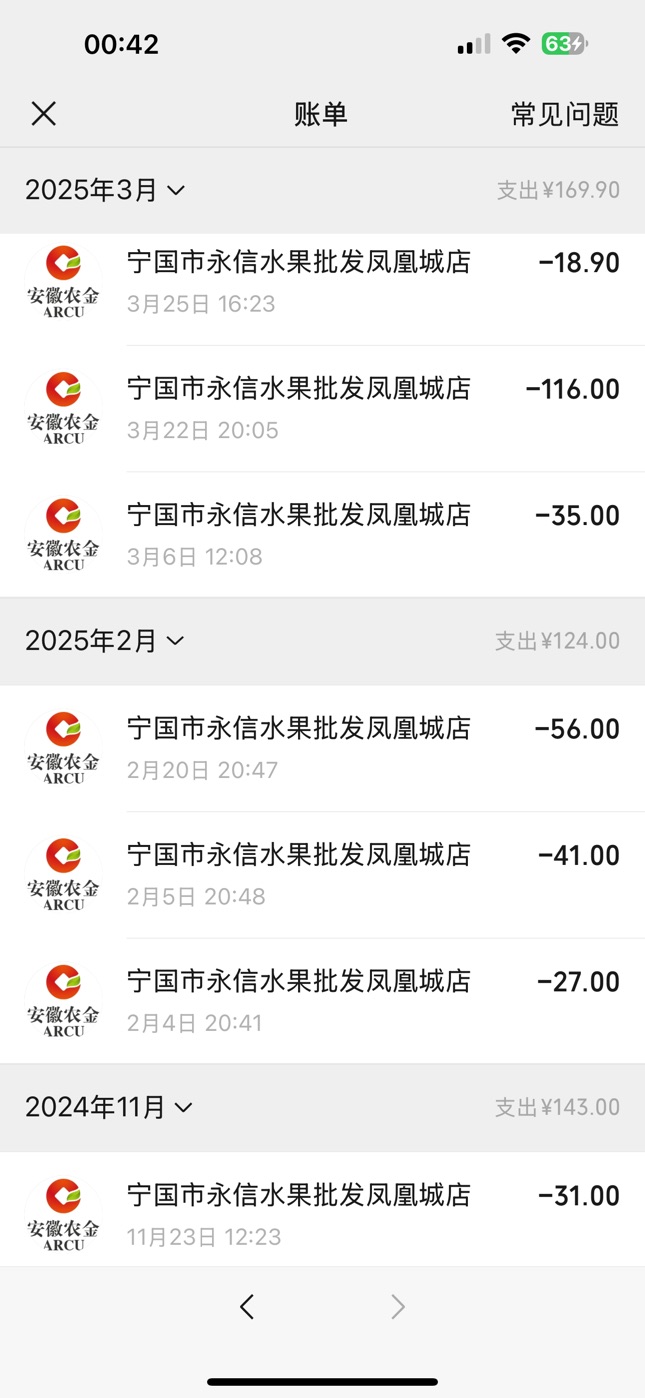The height and width of the screenshot is (1398, 645).
Task: Close the 账单 page with X
Action: point(43,113)
